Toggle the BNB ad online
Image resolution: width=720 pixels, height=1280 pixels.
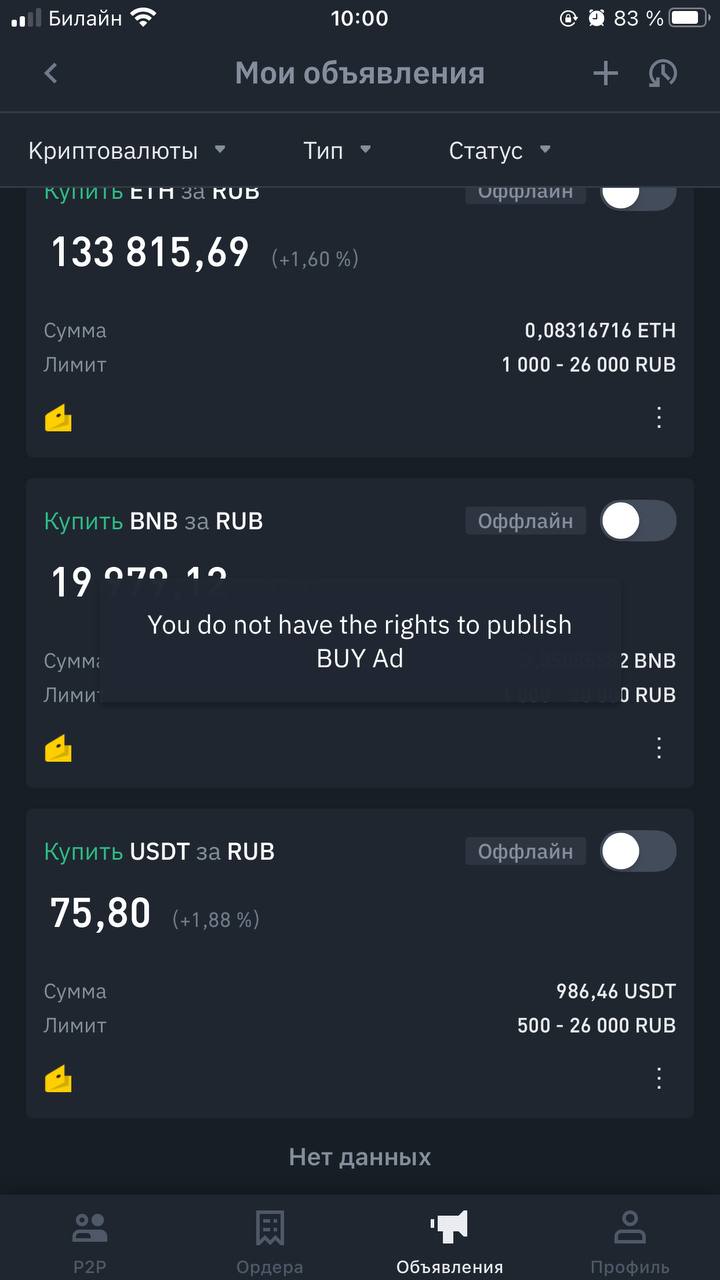(638, 521)
